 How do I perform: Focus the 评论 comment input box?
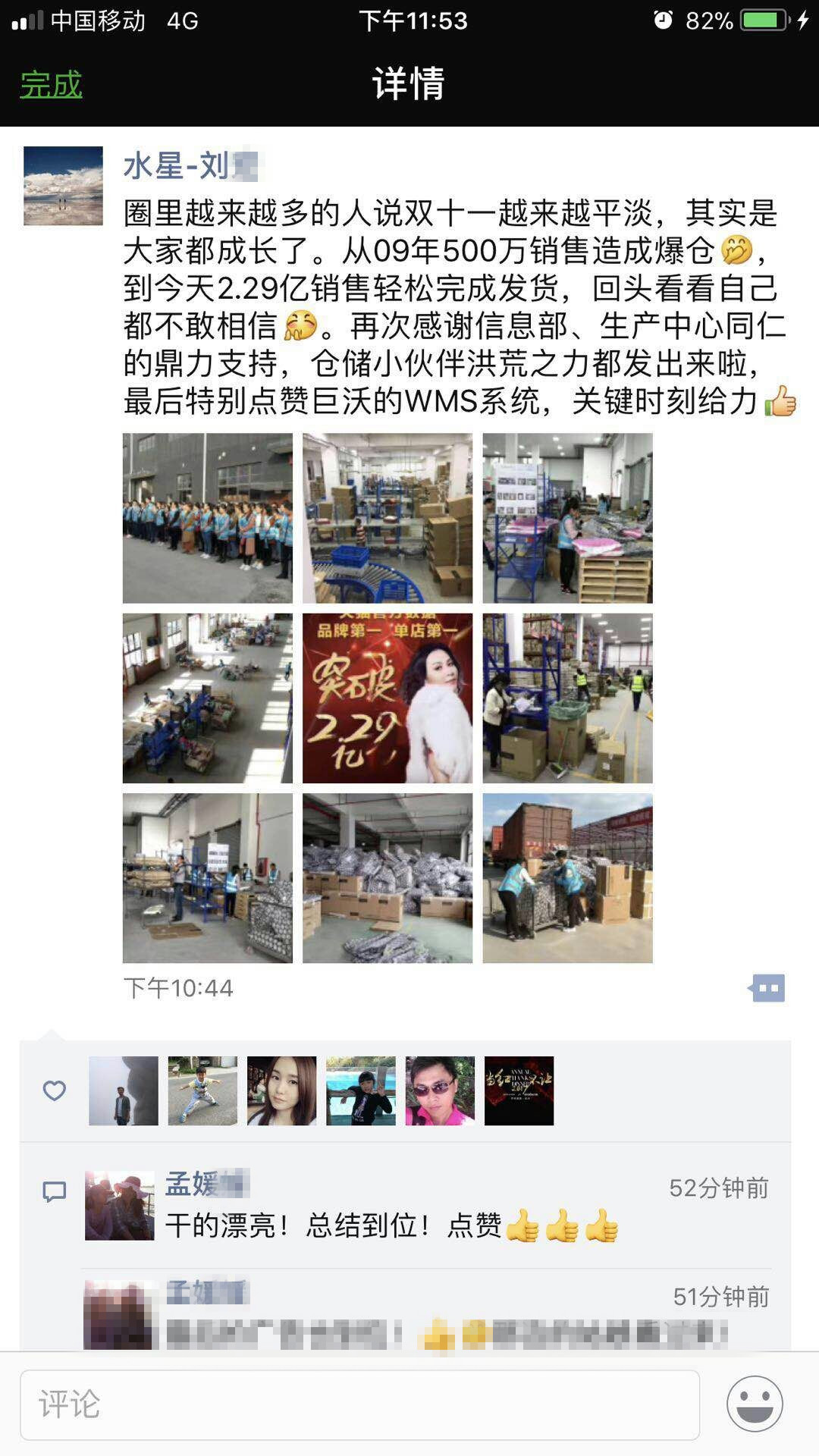[359, 1404]
